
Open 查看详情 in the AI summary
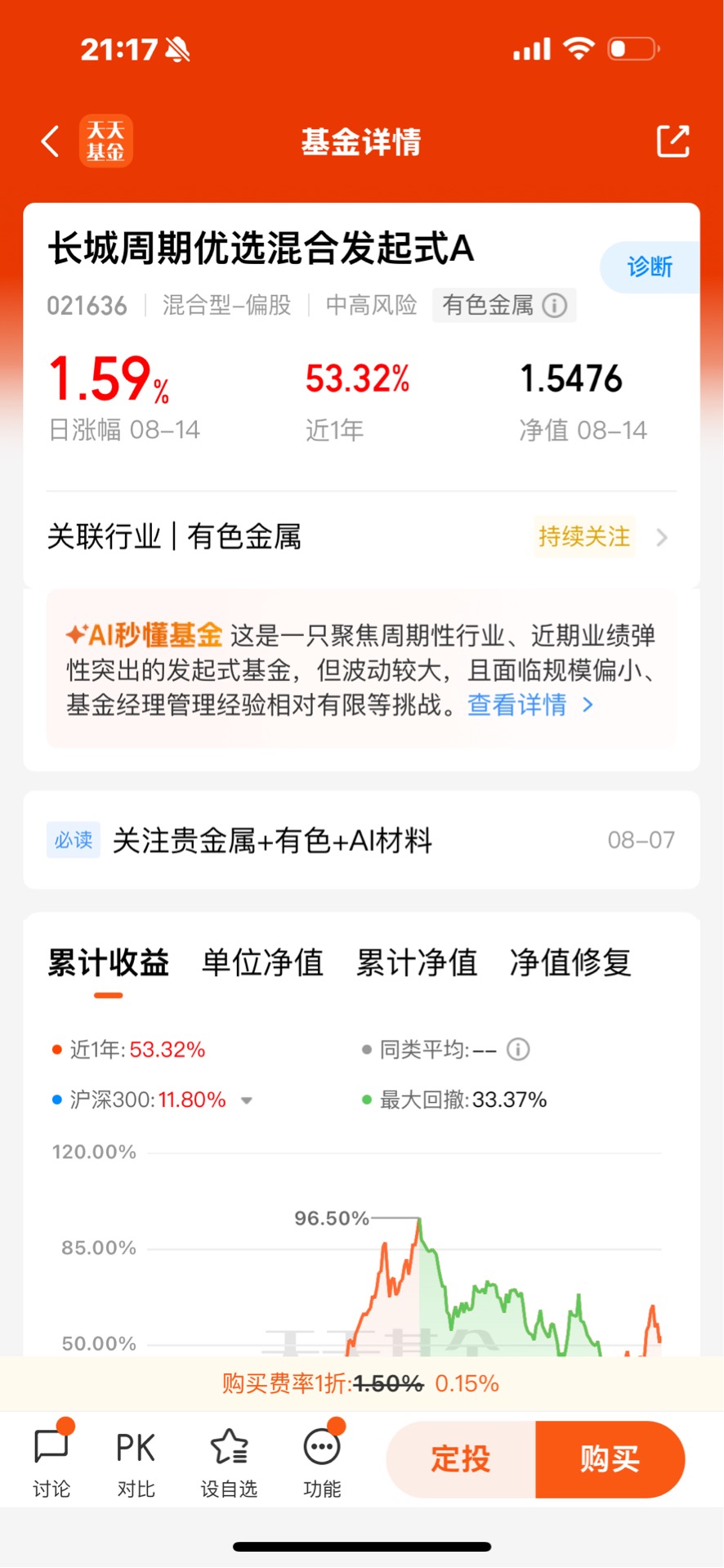[530, 705]
